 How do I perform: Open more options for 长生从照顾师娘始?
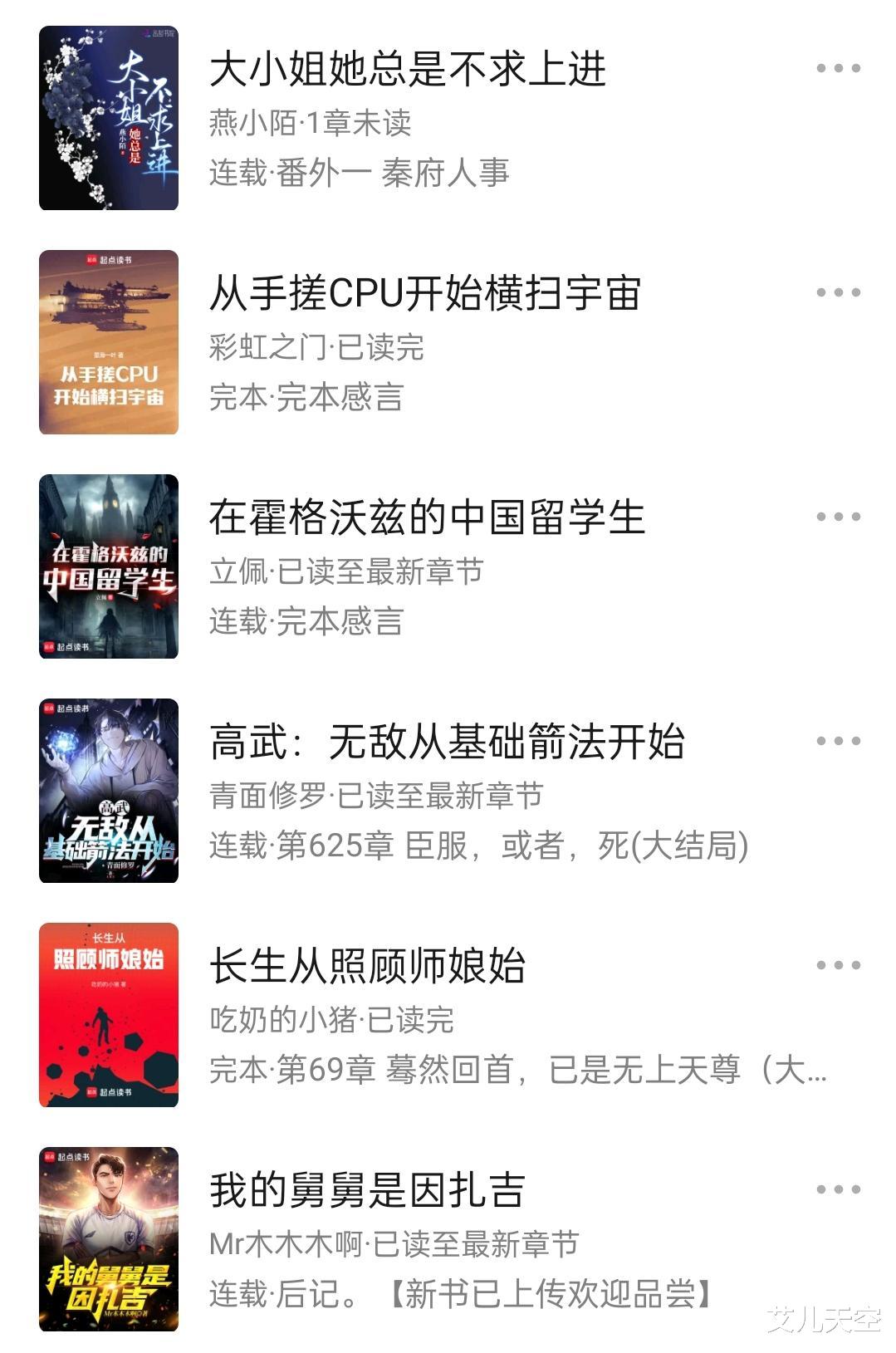(838, 965)
